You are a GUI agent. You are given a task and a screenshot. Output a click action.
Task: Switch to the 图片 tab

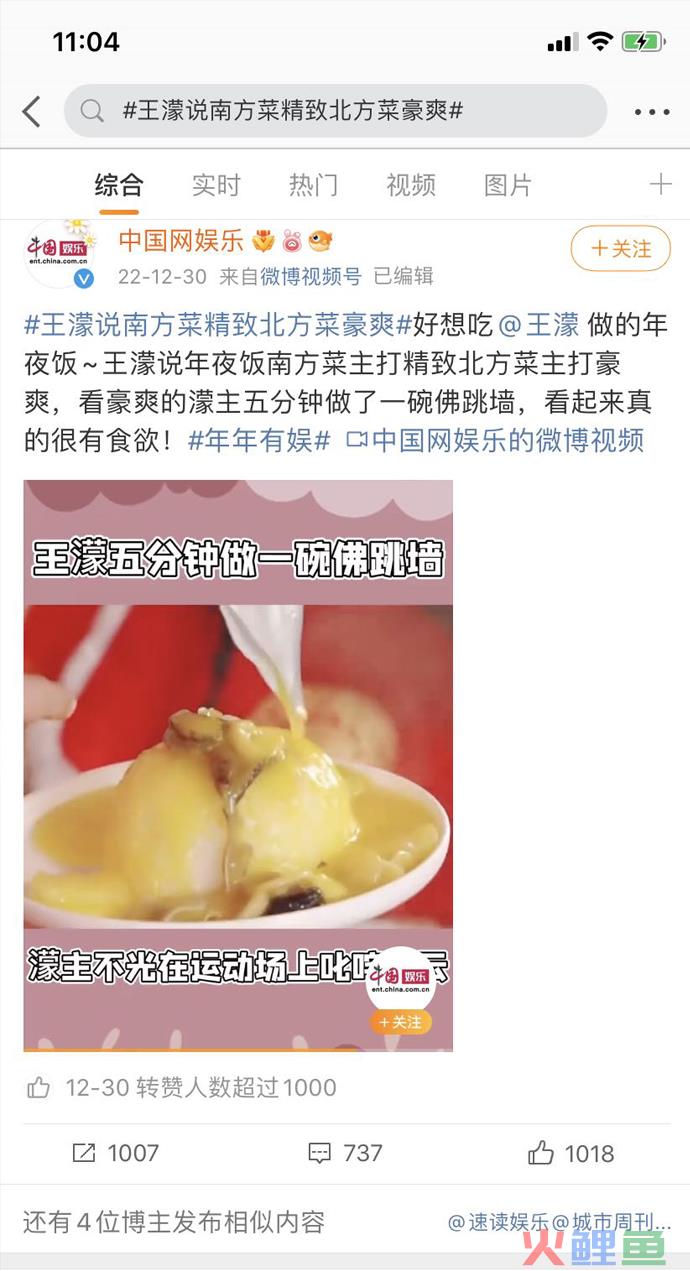tap(507, 185)
